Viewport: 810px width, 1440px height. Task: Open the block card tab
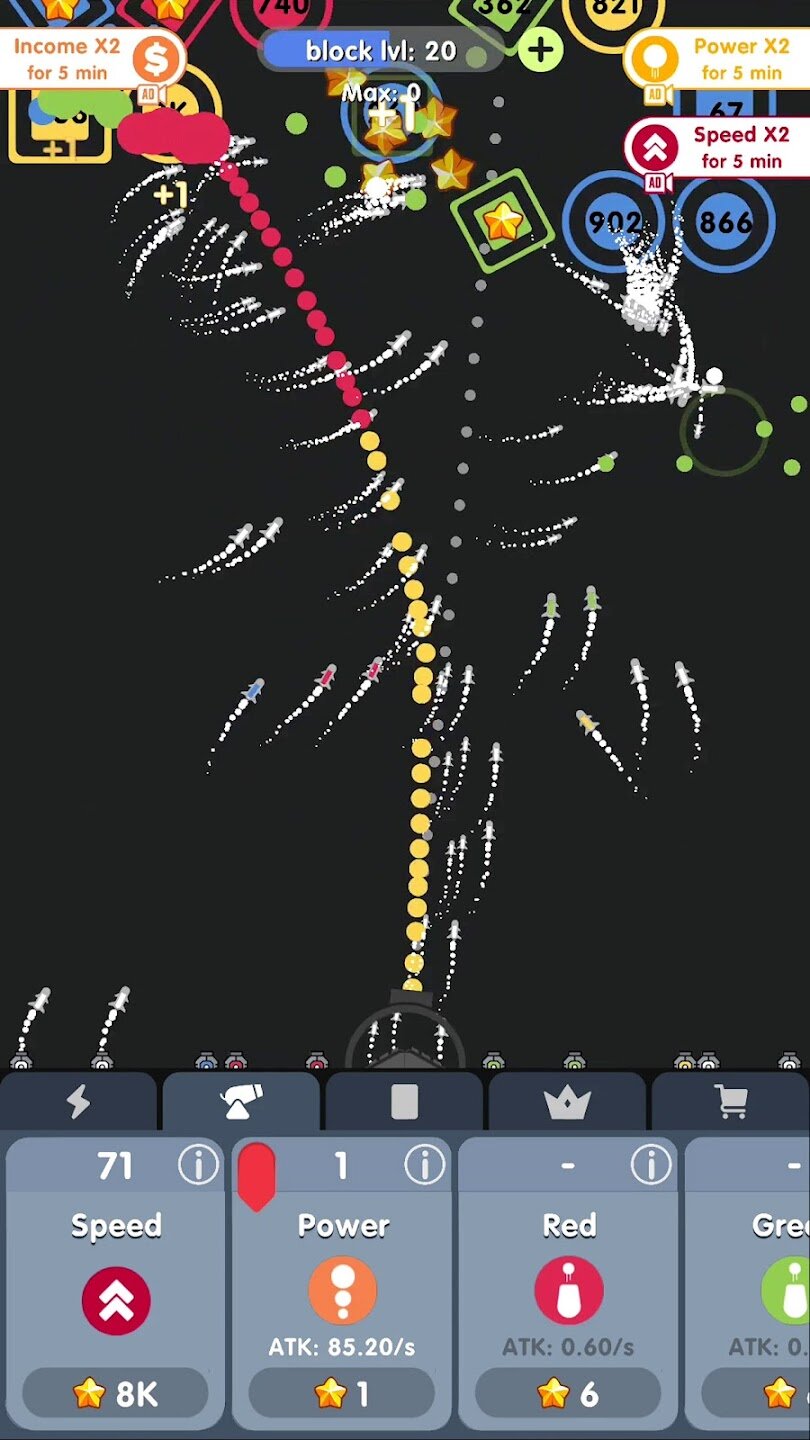pos(404,1102)
